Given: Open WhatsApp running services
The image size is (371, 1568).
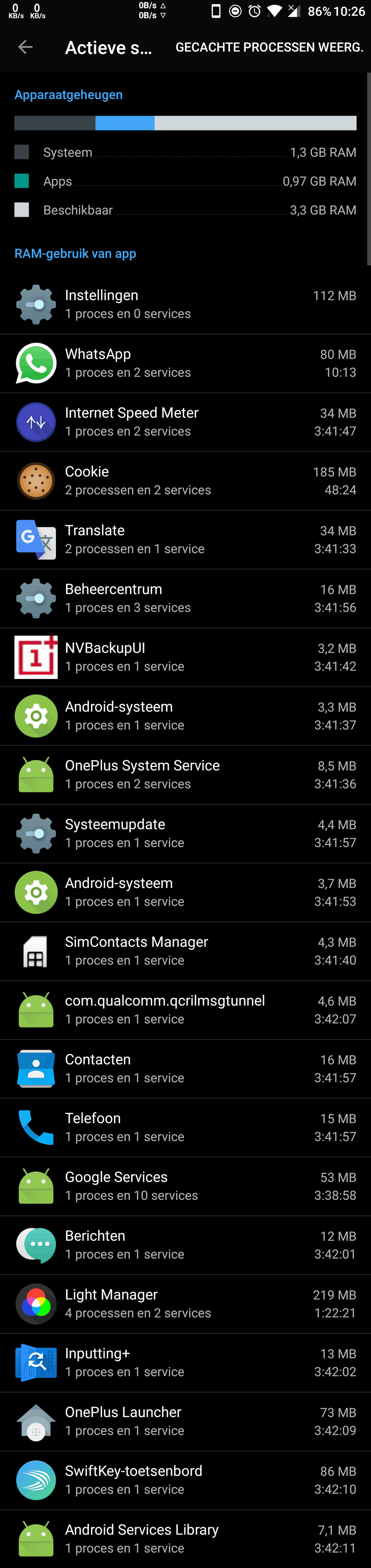Looking at the screenshot, I should 186,363.
